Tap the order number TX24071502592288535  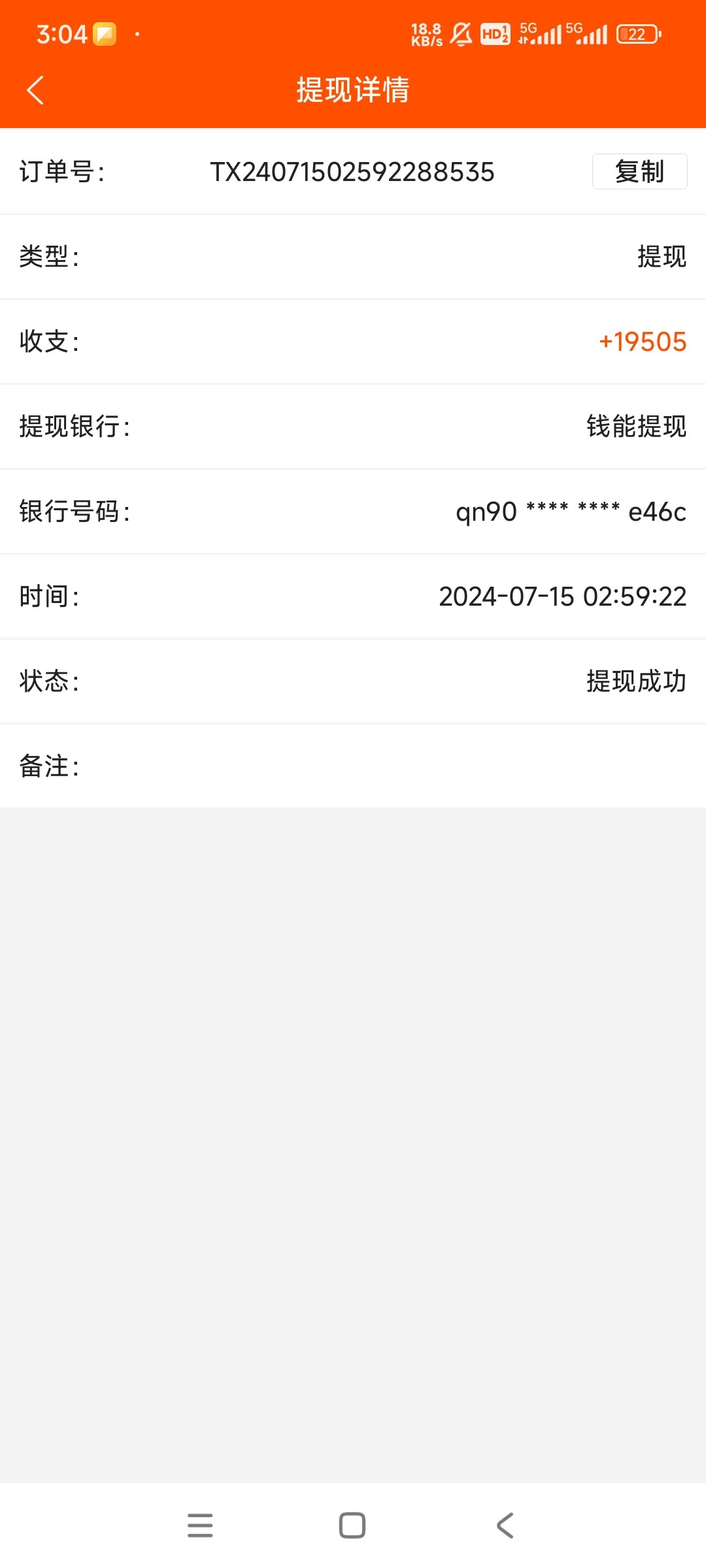click(353, 171)
